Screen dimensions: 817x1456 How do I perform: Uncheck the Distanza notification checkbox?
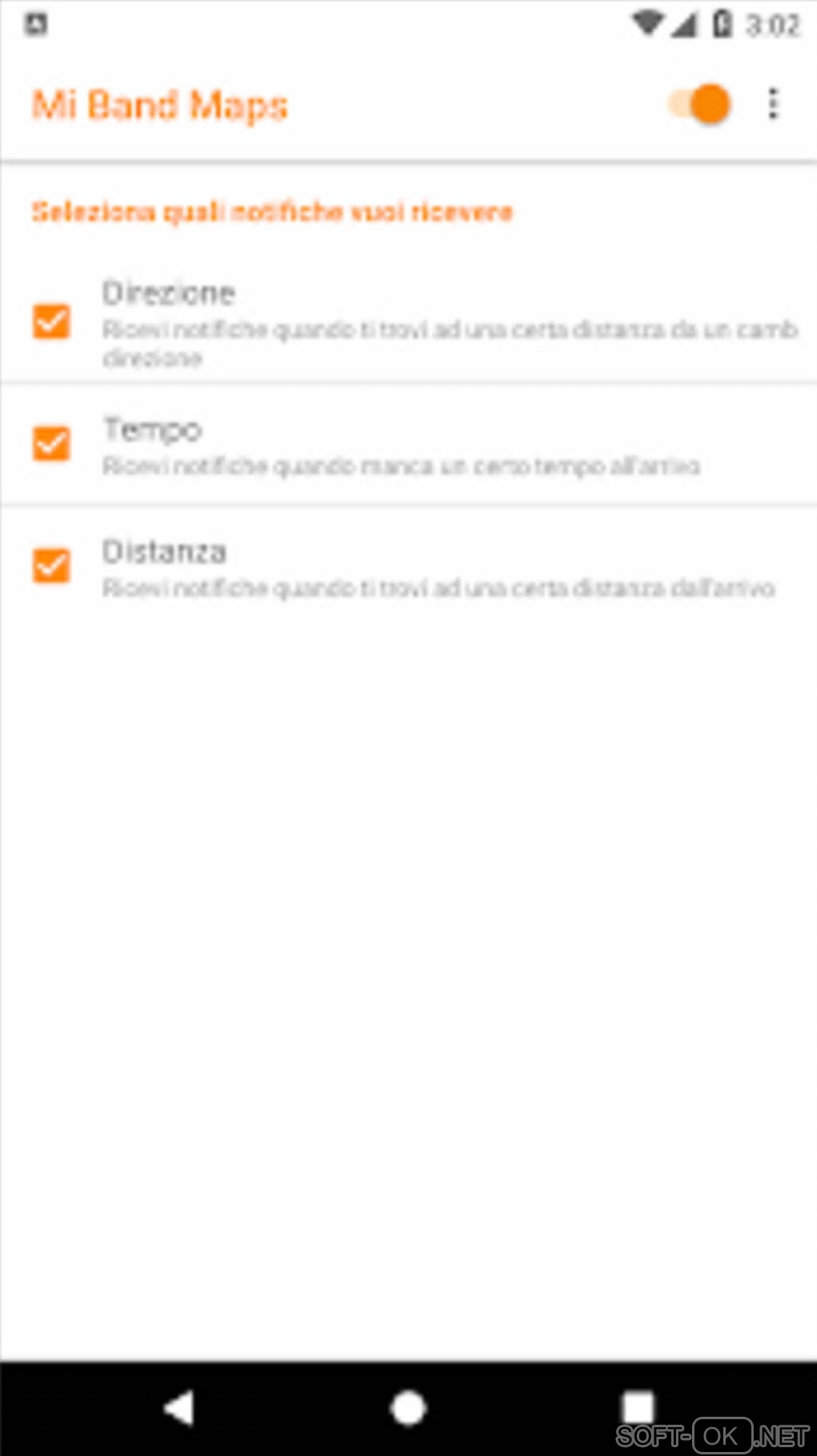51,565
